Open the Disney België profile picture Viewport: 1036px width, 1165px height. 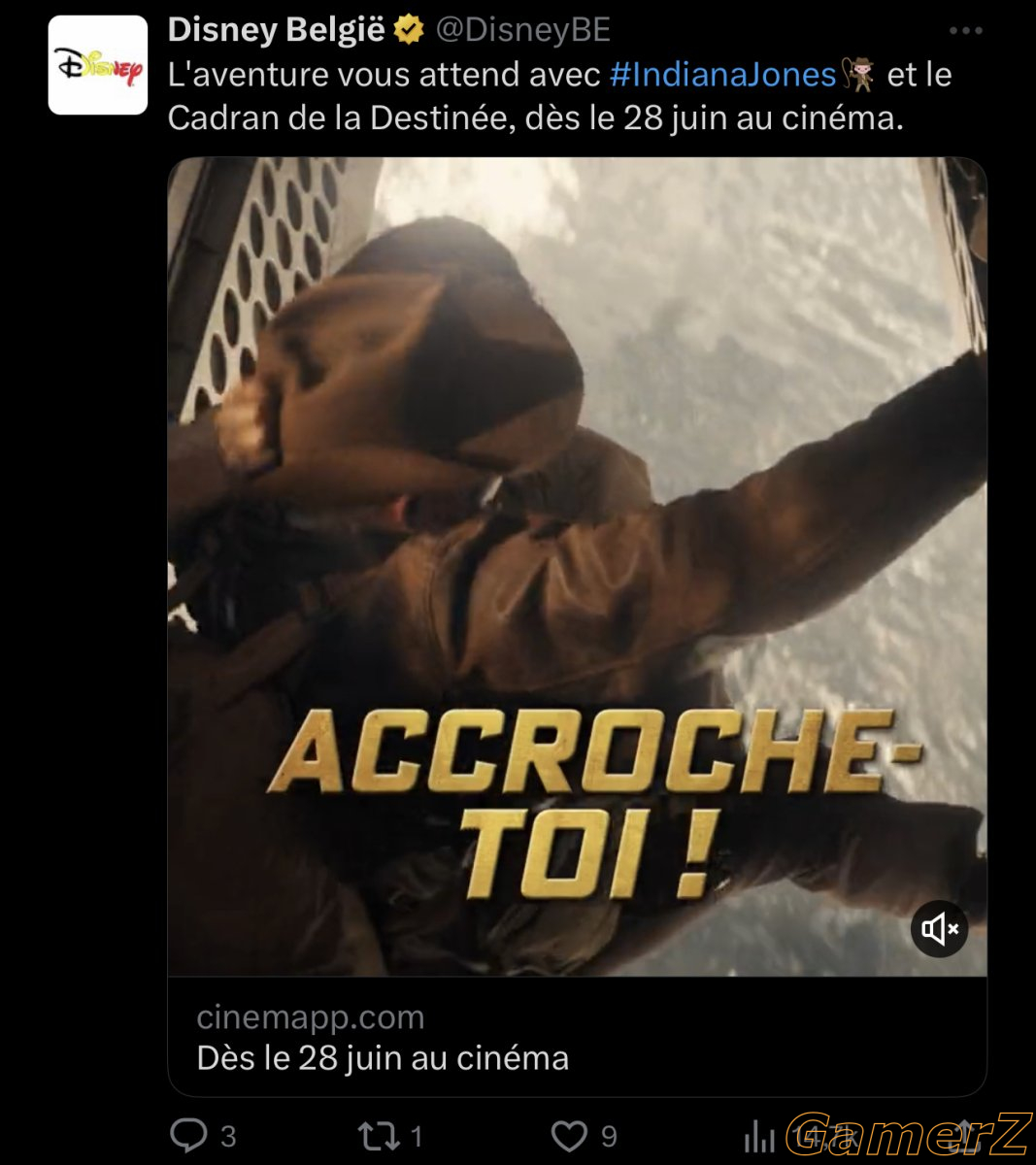(x=98, y=66)
